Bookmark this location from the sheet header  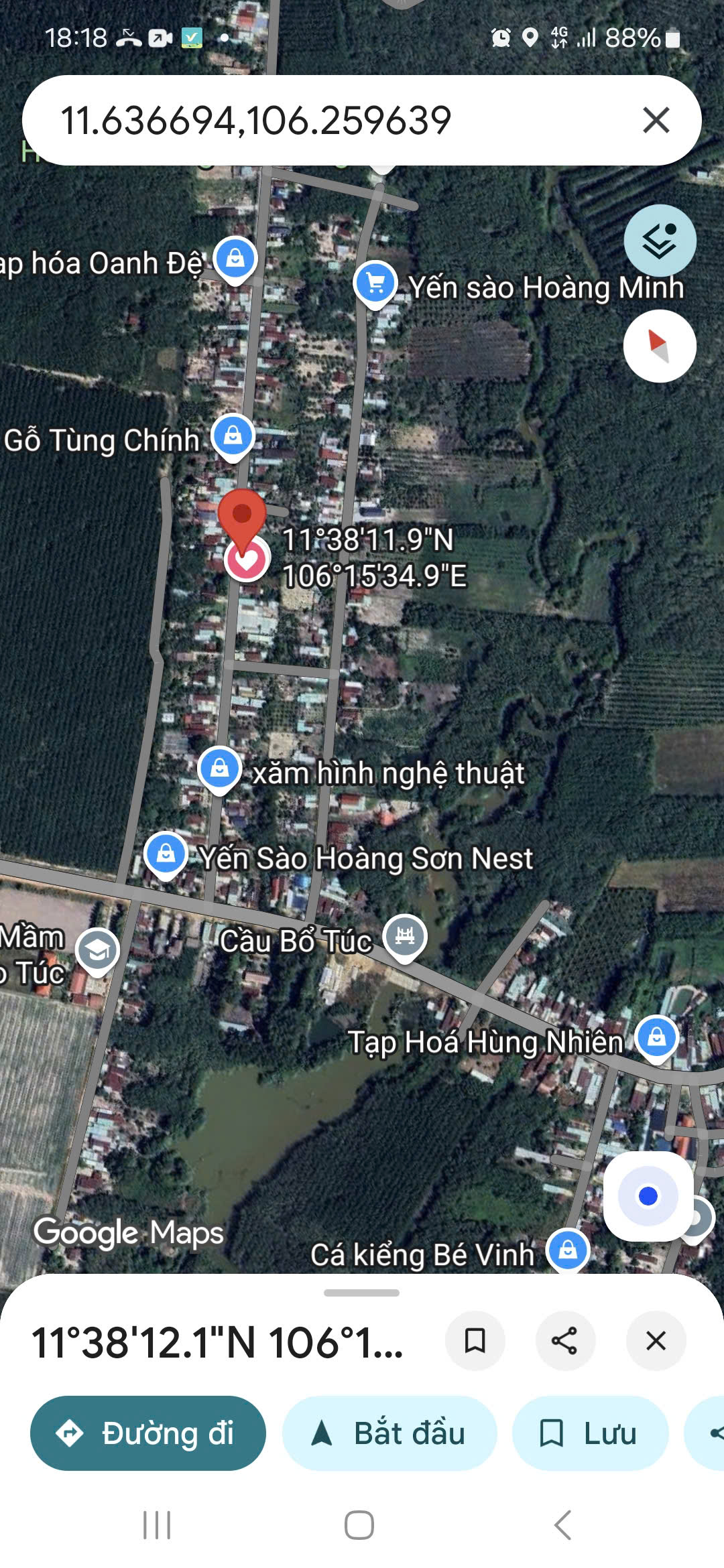(475, 1341)
